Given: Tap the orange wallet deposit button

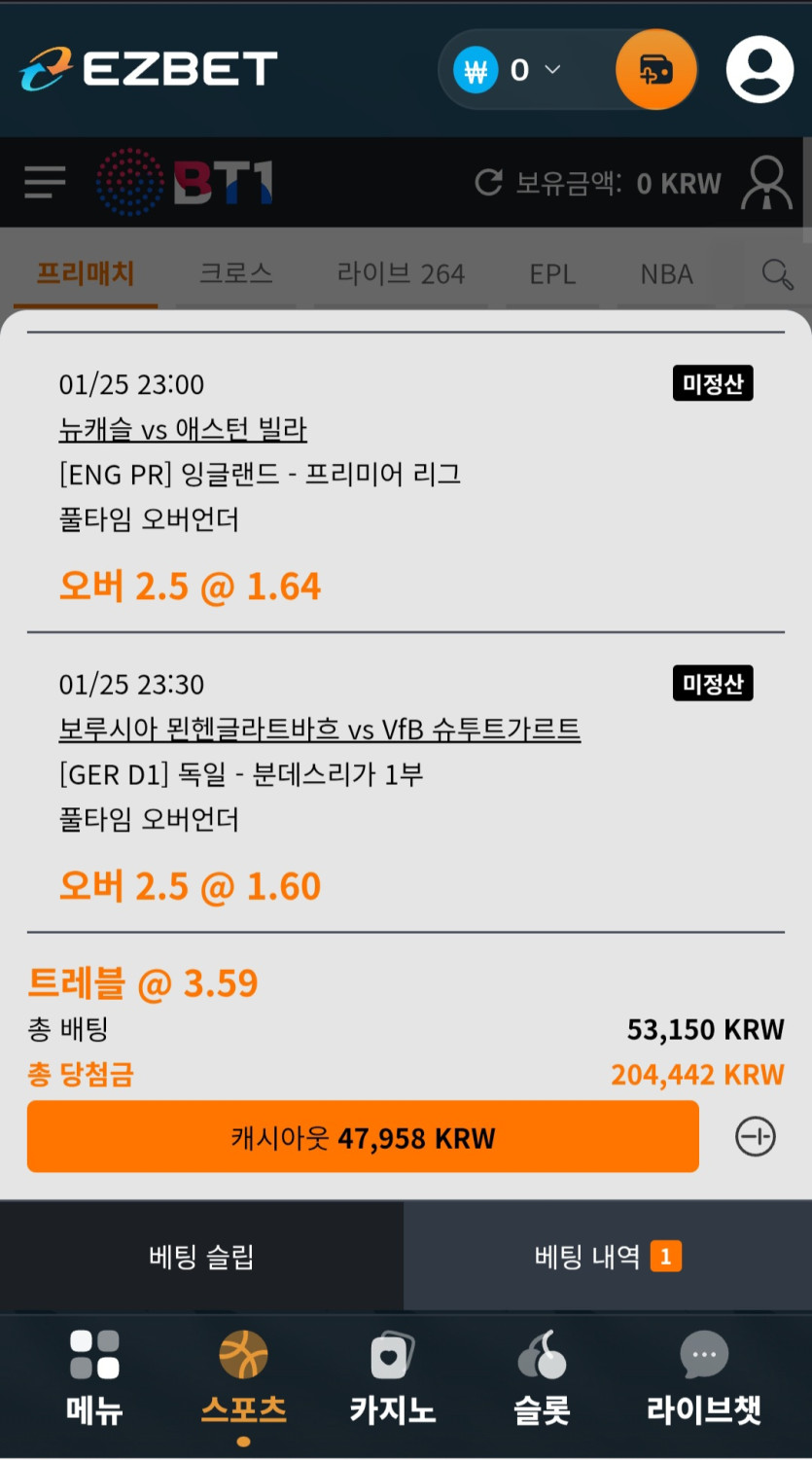Looking at the screenshot, I should coord(655,70).
